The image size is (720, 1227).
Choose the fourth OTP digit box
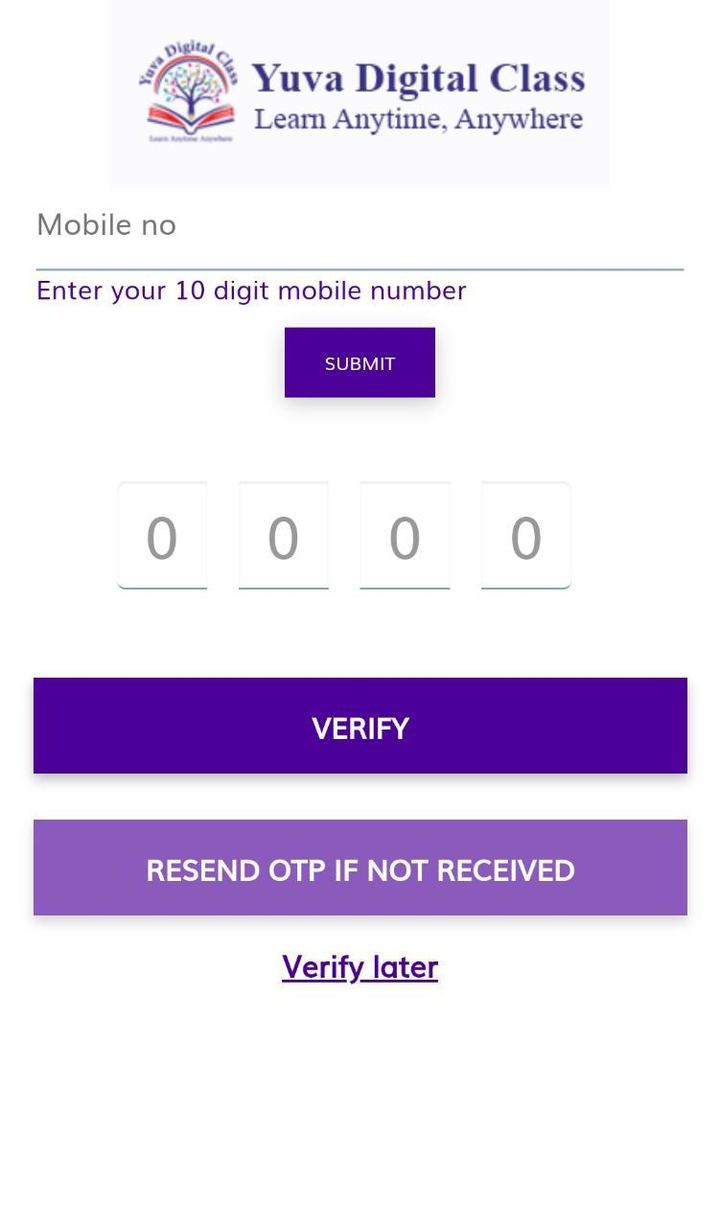pyautogui.click(x=525, y=536)
